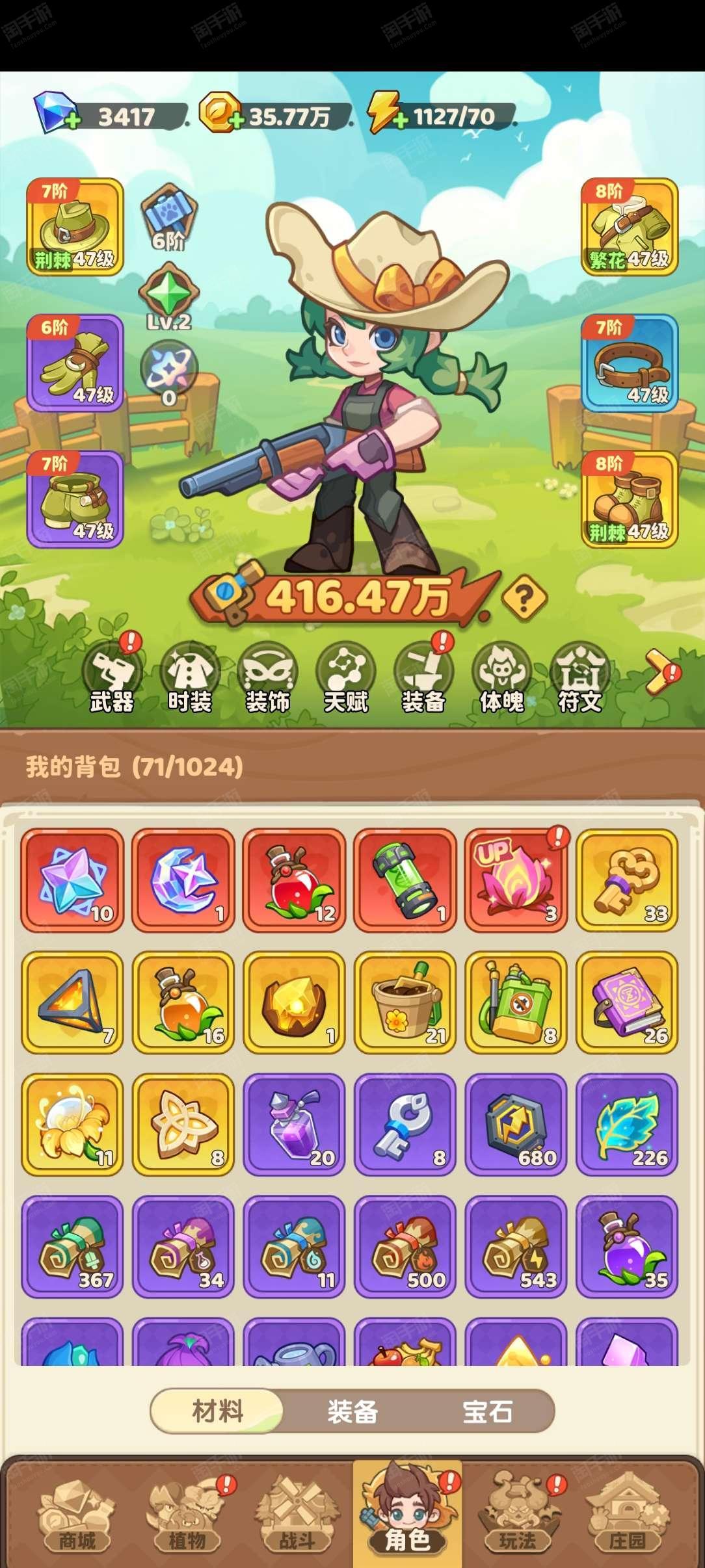Select the golden key item with 33
The height and width of the screenshot is (1568, 705).
(x=627, y=880)
